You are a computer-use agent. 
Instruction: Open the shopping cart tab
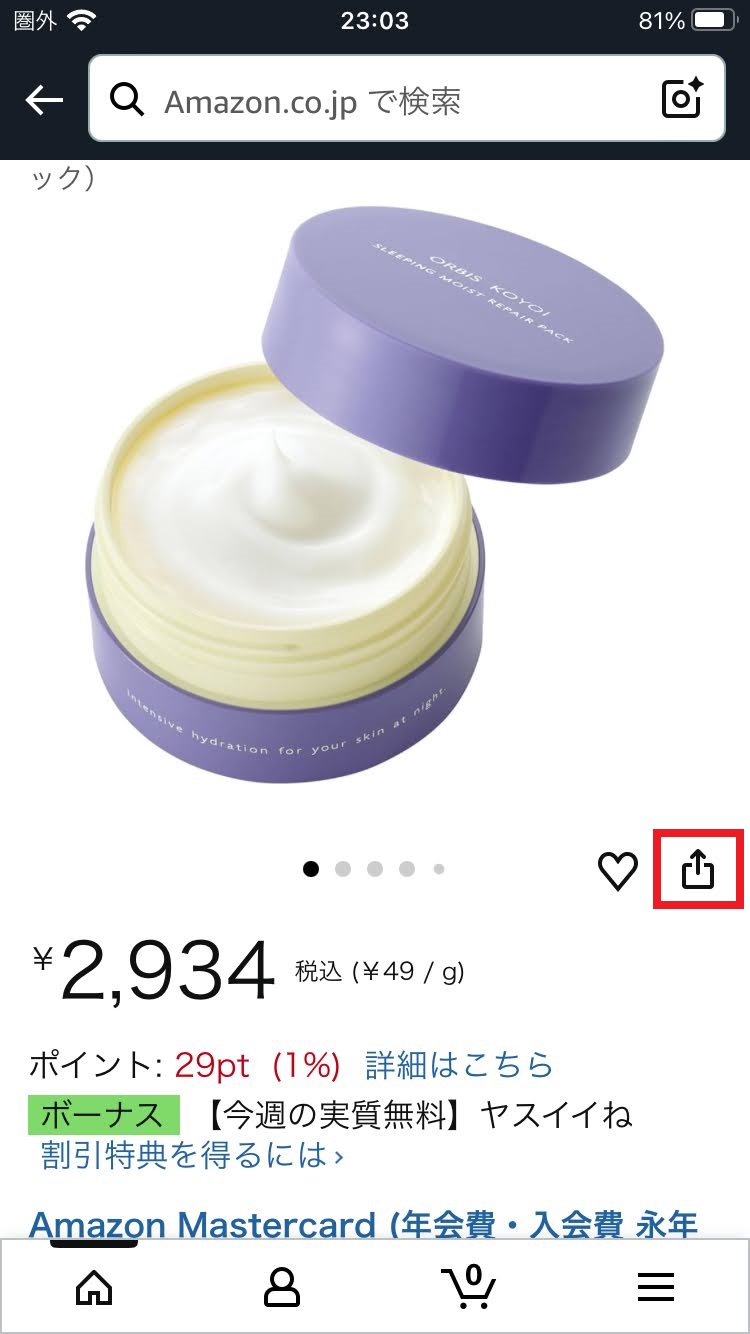coord(468,1287)
